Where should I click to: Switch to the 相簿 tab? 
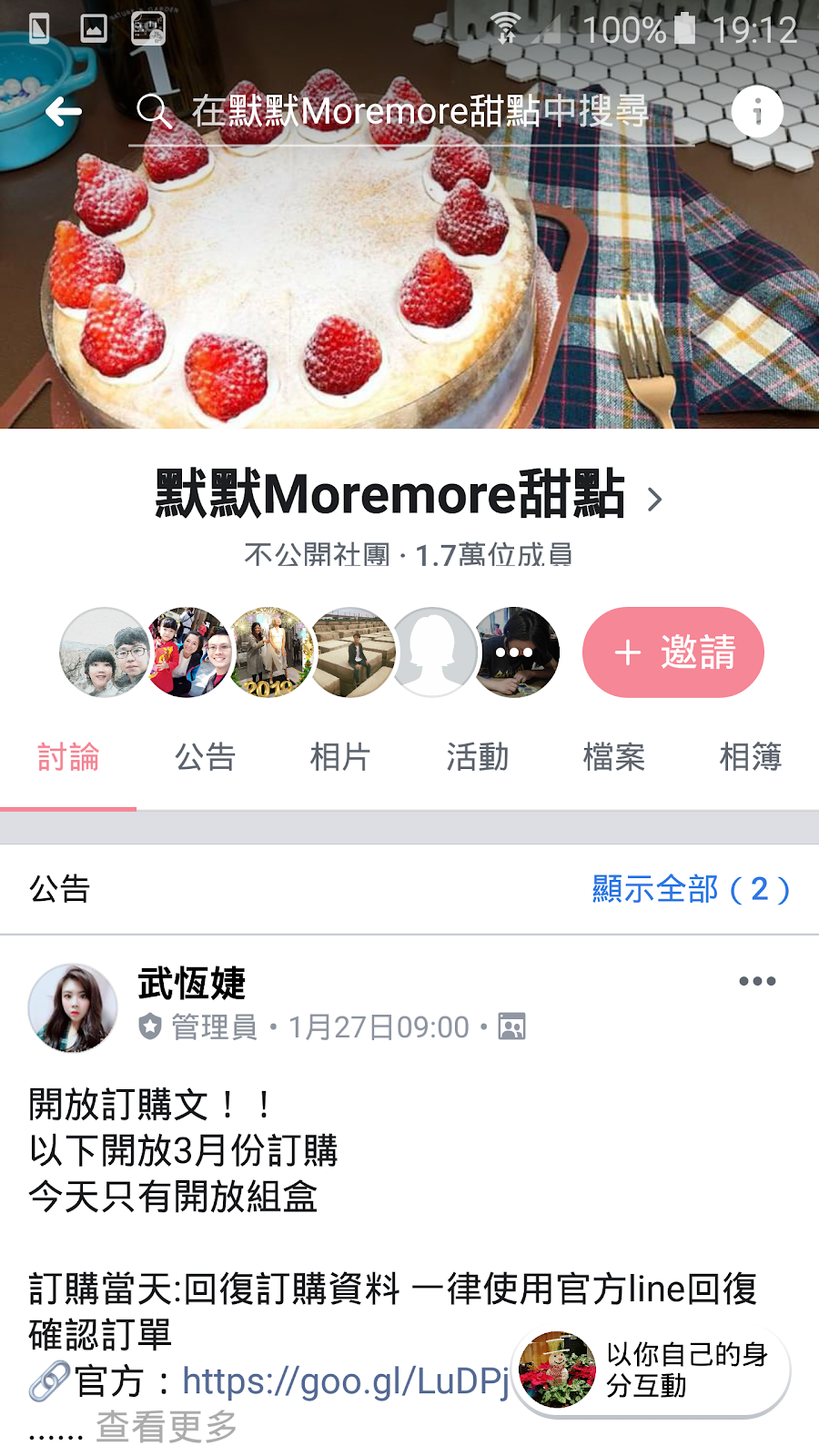pyautogui.click(x=750, y=757)
